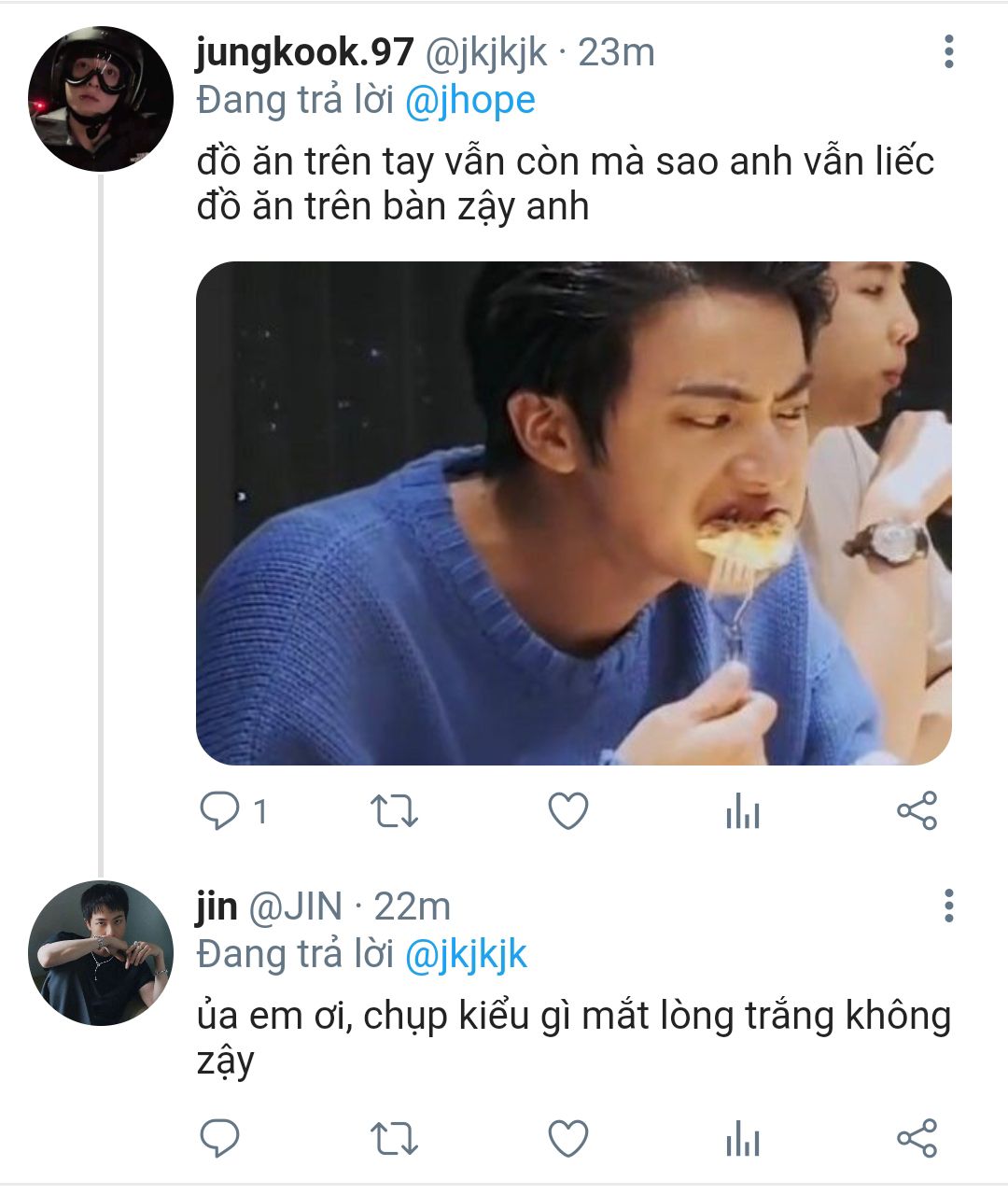Reply to jungkook.97's tweet

[x=221, y=811]
